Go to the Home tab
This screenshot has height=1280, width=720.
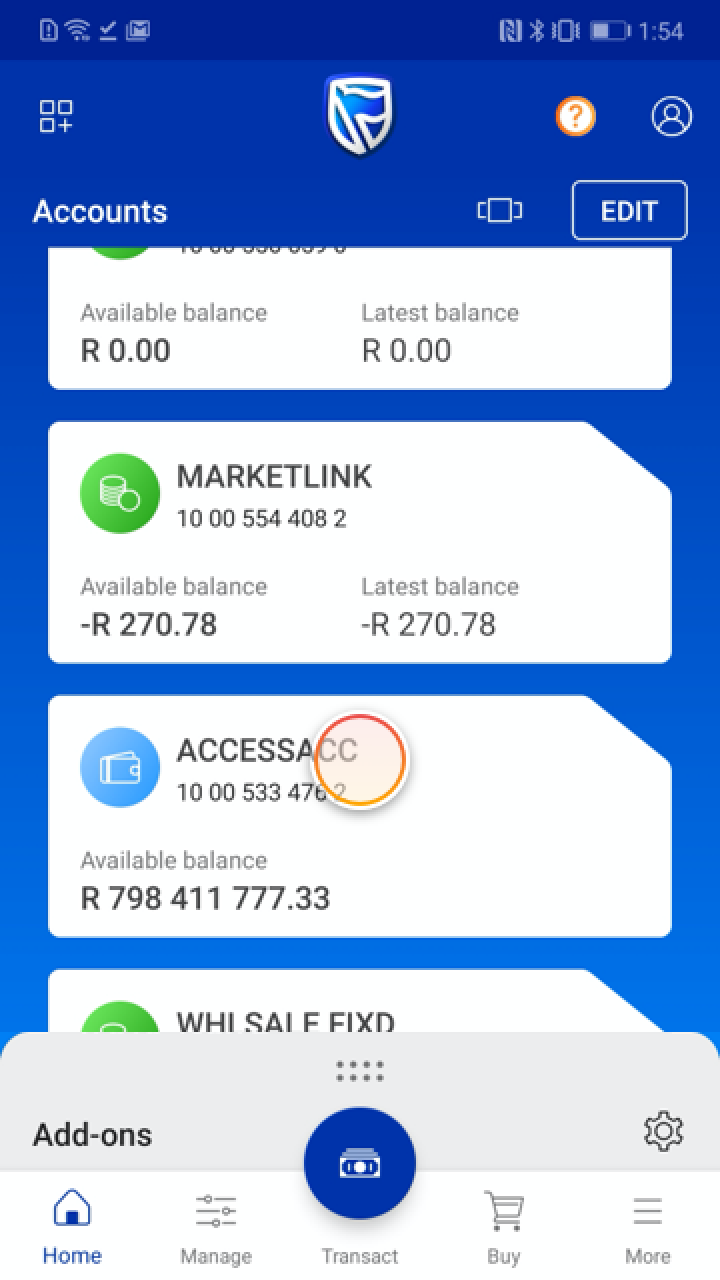pos(72,1226)
